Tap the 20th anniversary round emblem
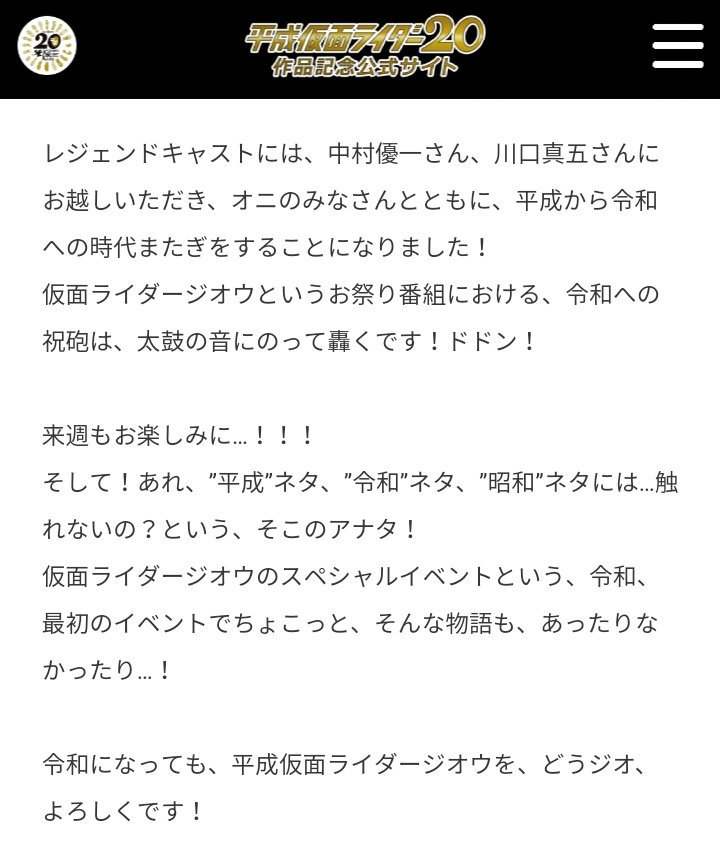The image size is (720, 866). (x=47, y=48)
